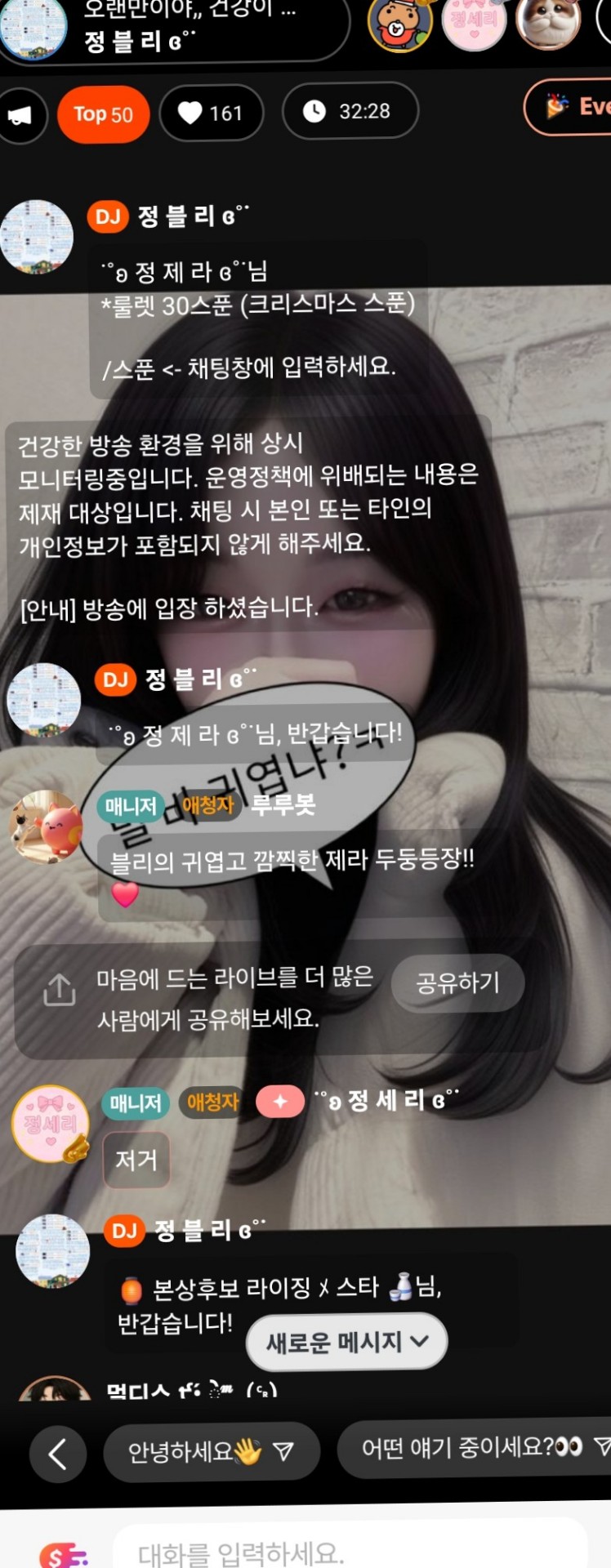
Task: Open the bear avatar among top listeners
Action: point(399,23)
